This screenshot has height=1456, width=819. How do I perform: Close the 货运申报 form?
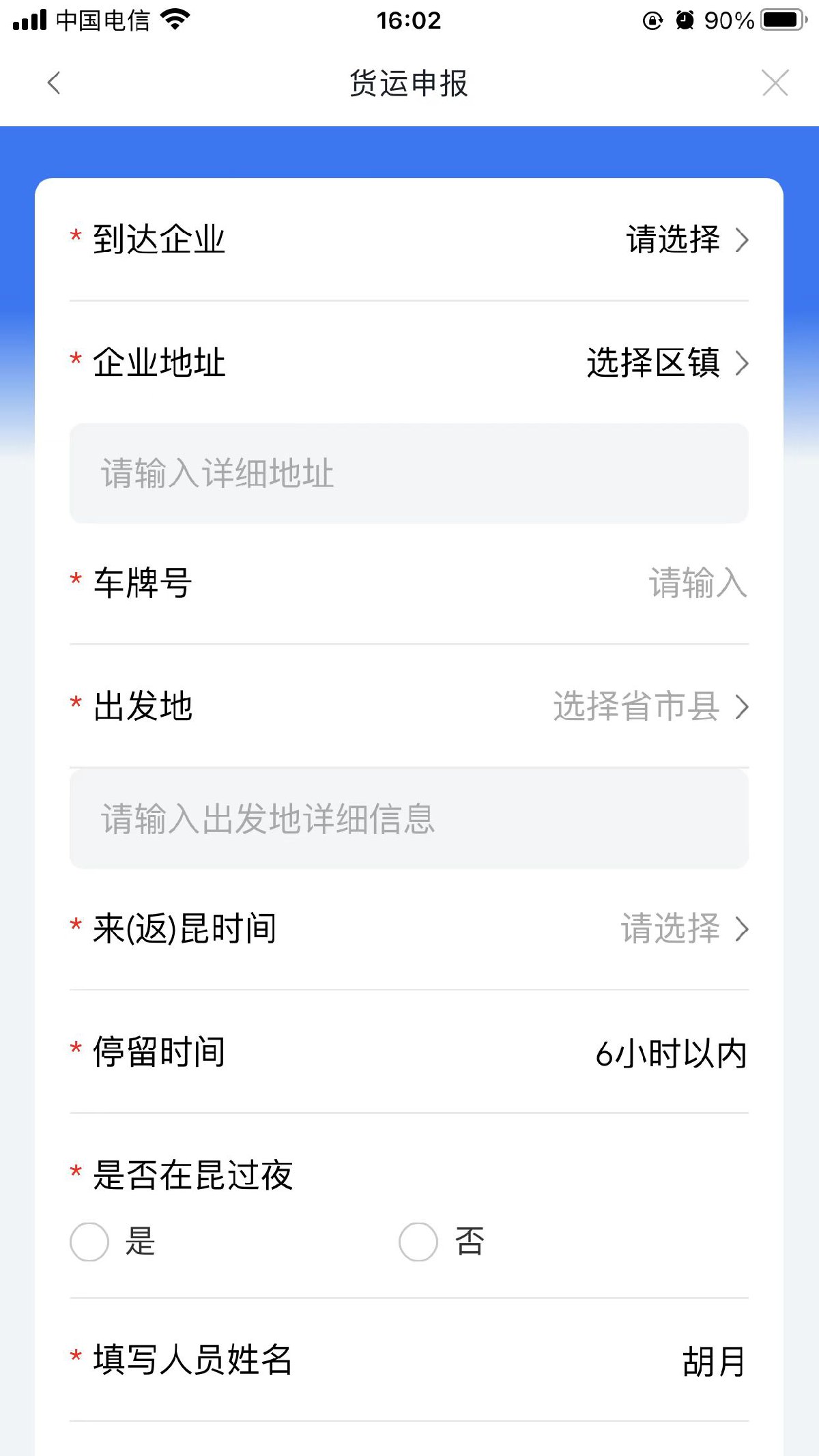(775, 83)
